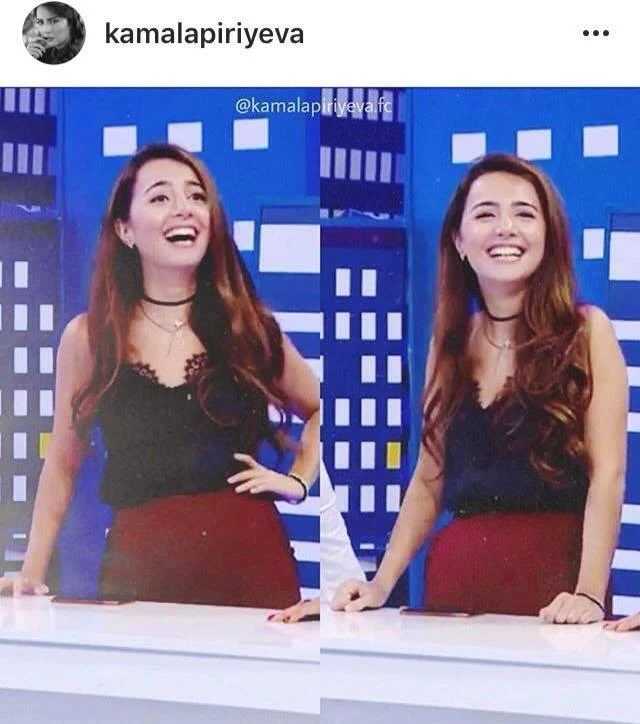Open the post's three-dot options menu

tap(595, 34)
